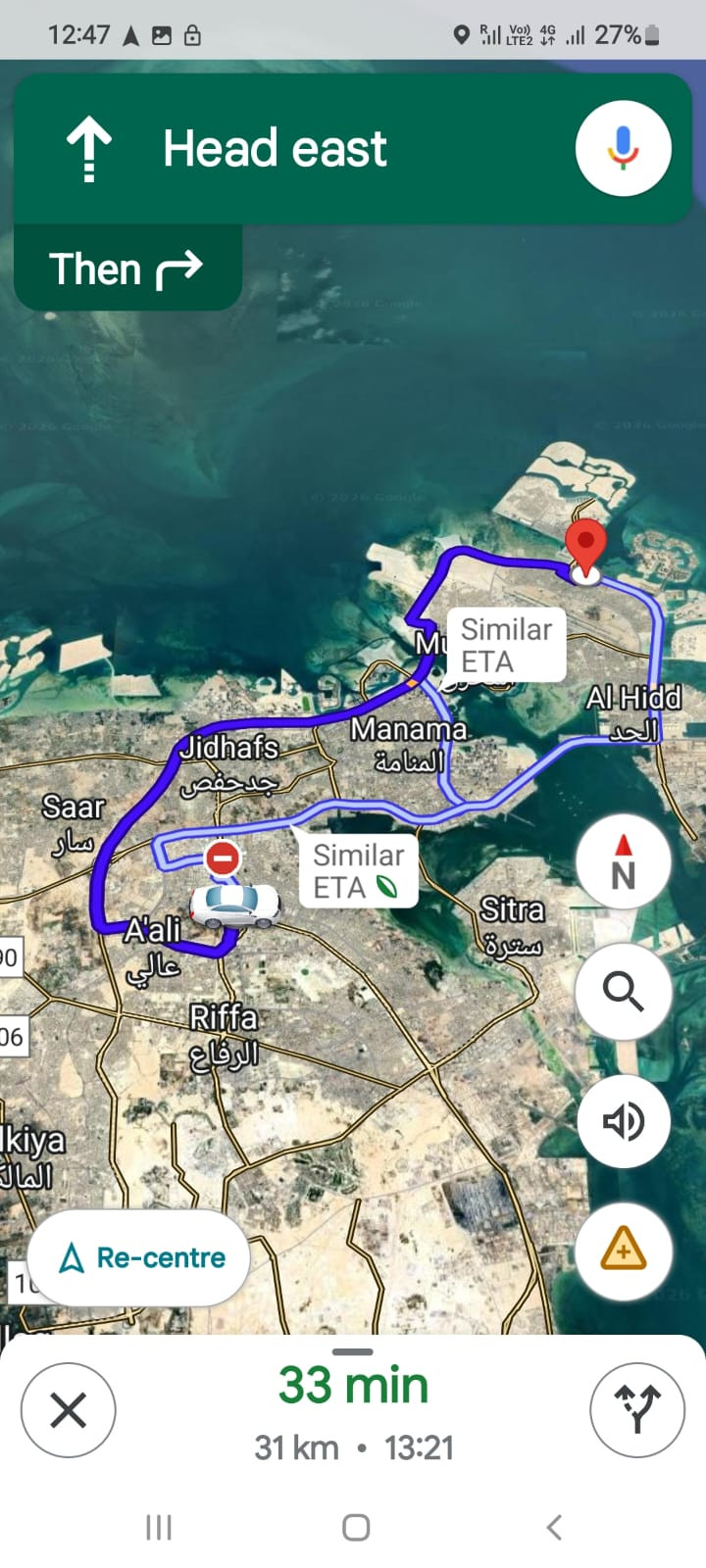706x1568 pixels.
Task: Expand the trip details handle
Action: (x=353, y=1352)
